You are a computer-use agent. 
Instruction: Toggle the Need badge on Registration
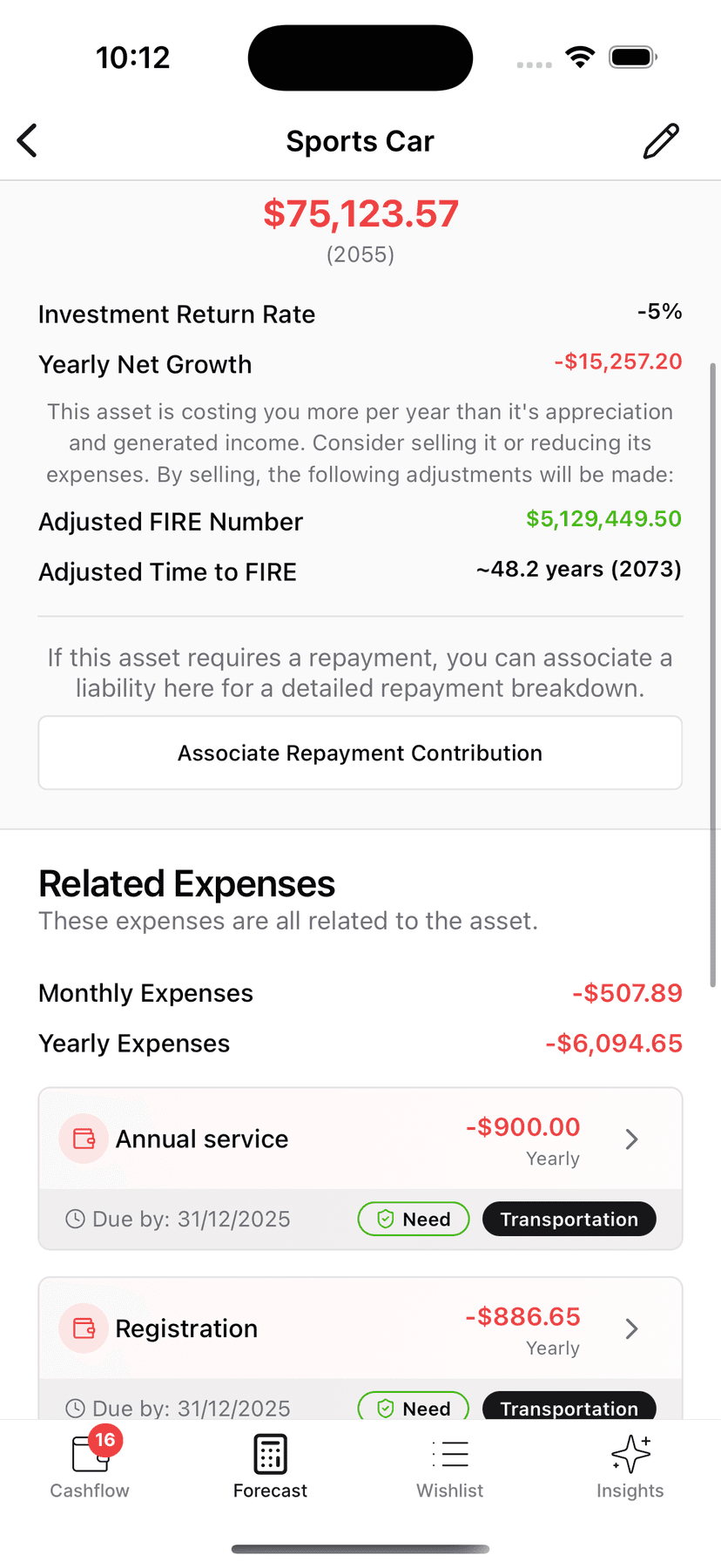[413, 1407]
